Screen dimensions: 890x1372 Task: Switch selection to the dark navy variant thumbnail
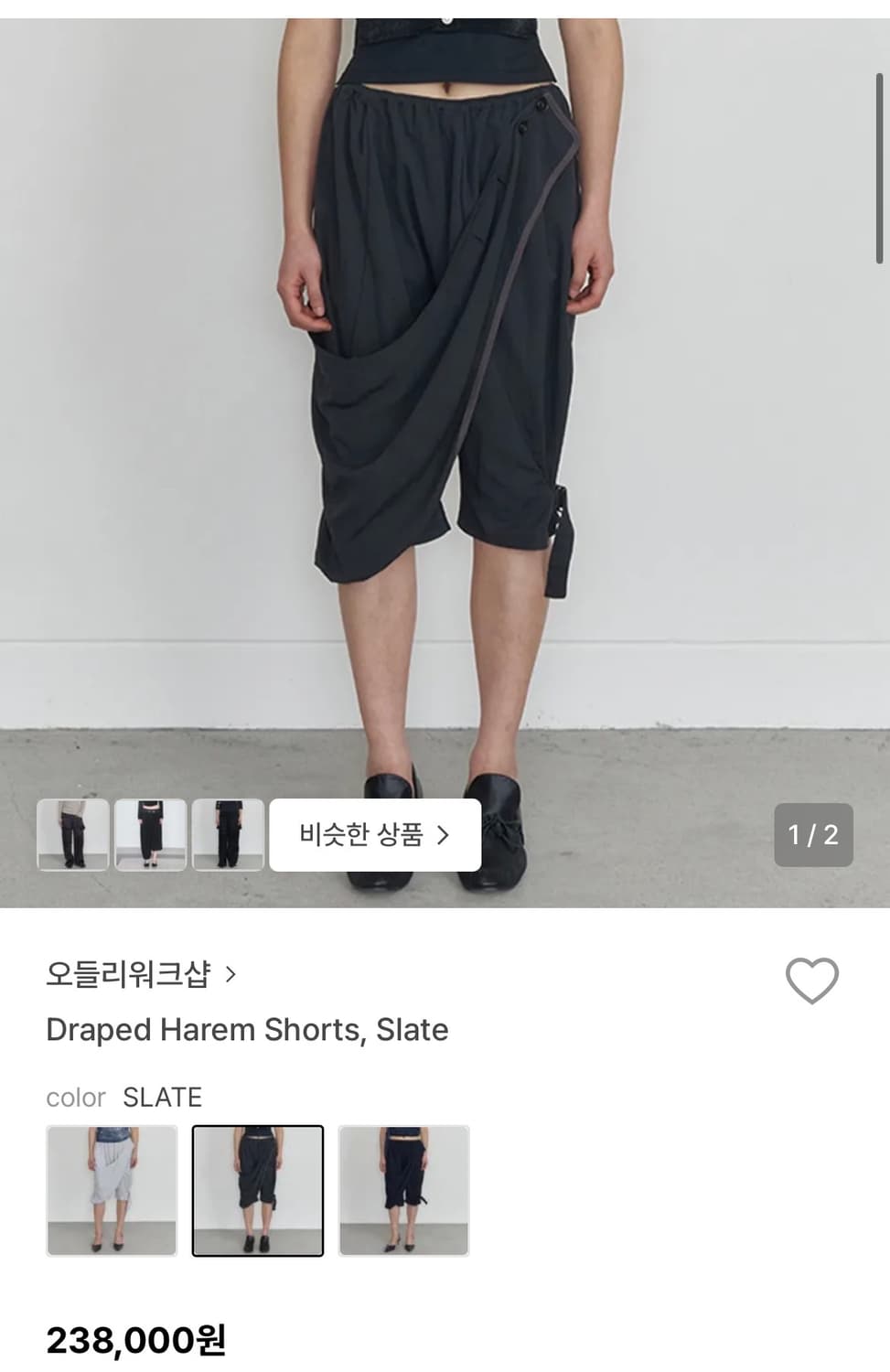click(x=404, y=1191)
